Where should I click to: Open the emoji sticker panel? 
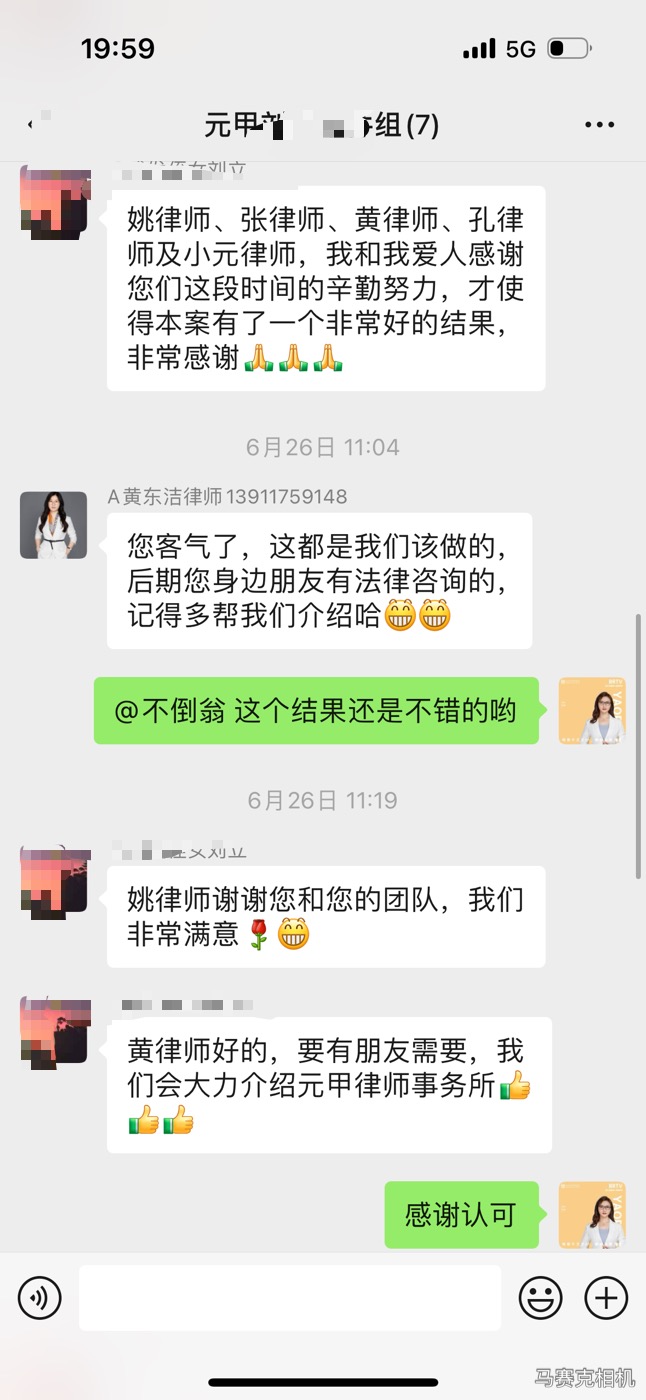tap(540, 1299)
